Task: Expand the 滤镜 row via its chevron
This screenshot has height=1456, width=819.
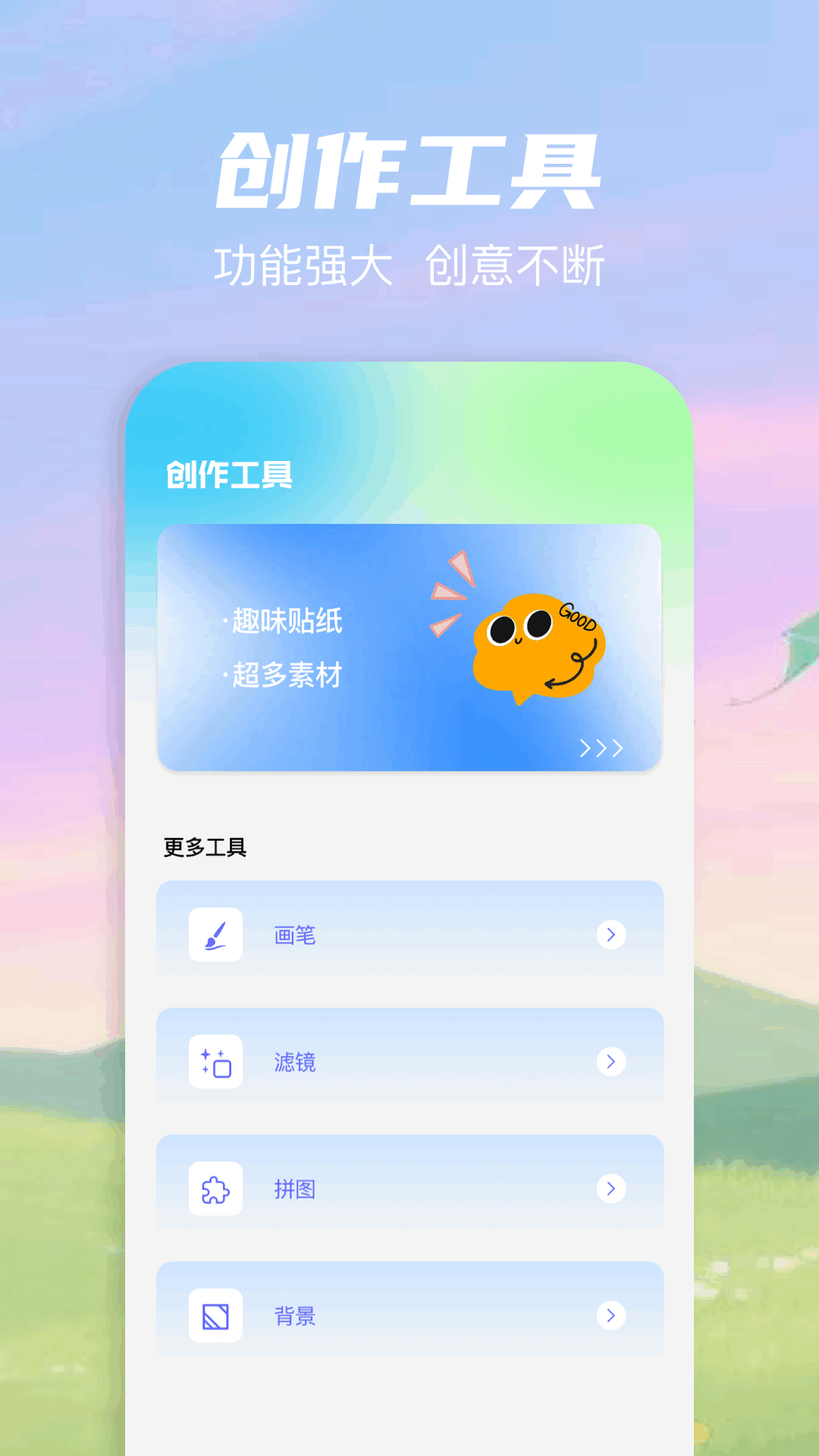Action: (x=611, y=1062)
